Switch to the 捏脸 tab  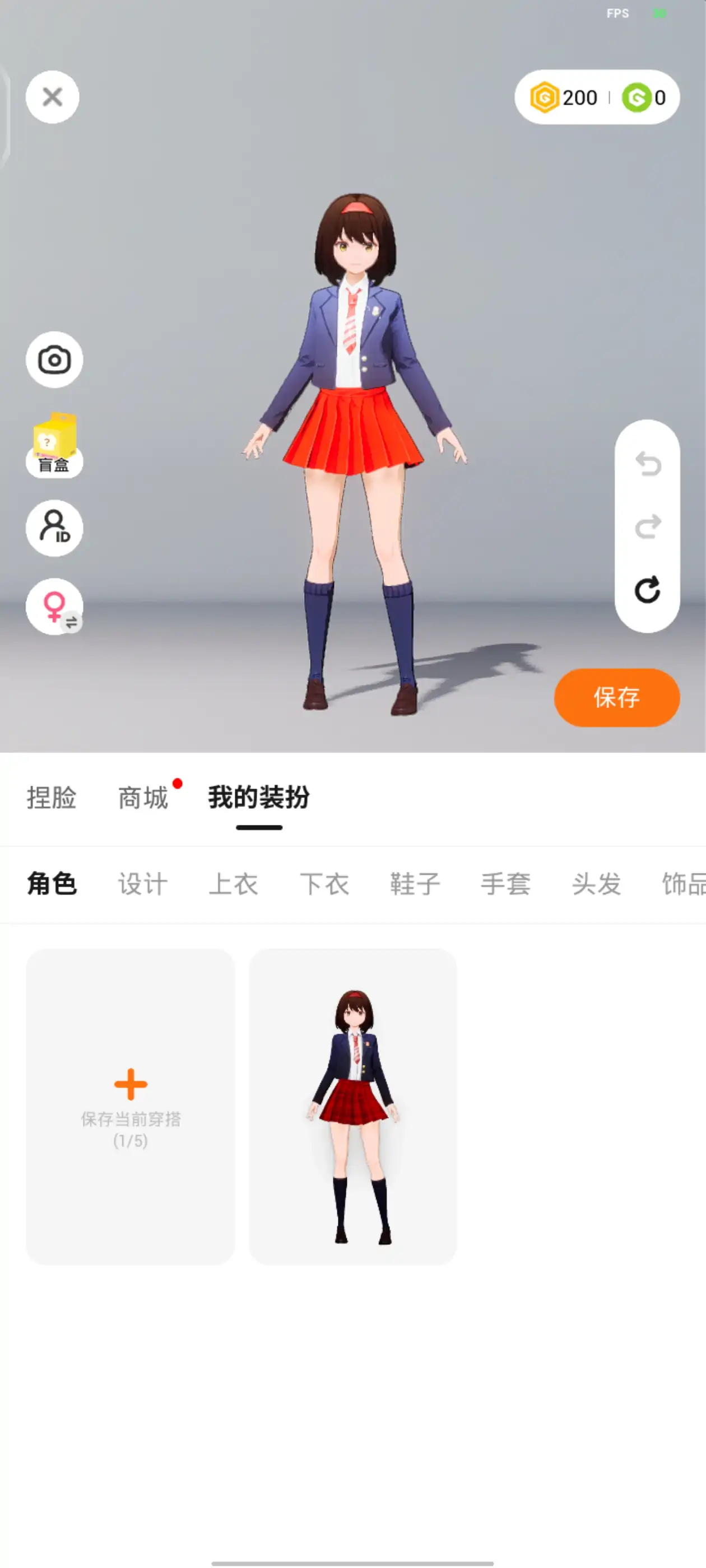51,797
